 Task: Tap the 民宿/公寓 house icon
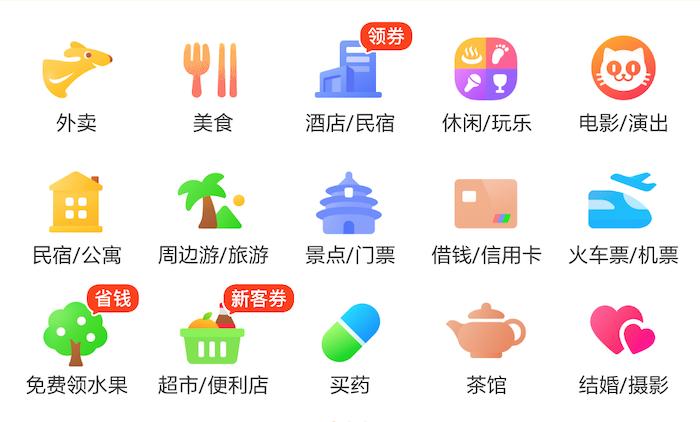76,202
